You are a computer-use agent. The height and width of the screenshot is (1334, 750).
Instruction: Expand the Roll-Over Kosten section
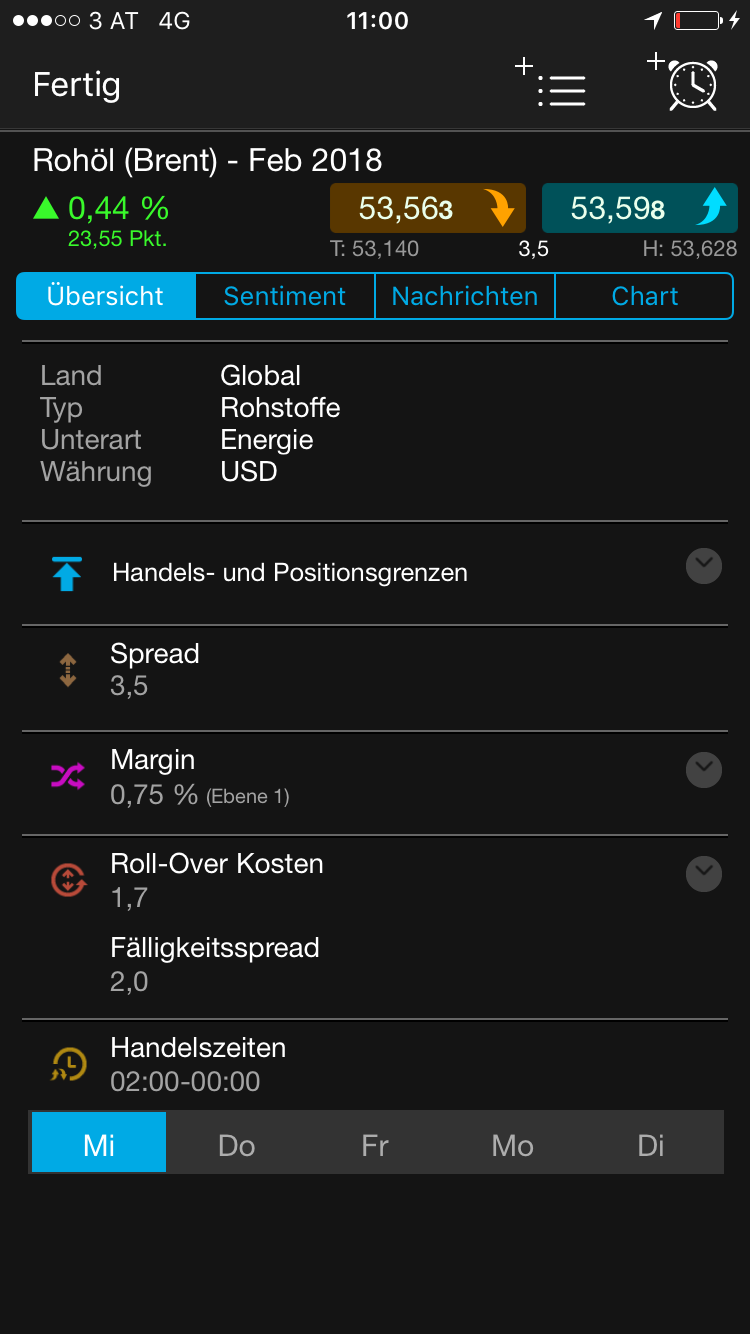[x=704, y=873]
